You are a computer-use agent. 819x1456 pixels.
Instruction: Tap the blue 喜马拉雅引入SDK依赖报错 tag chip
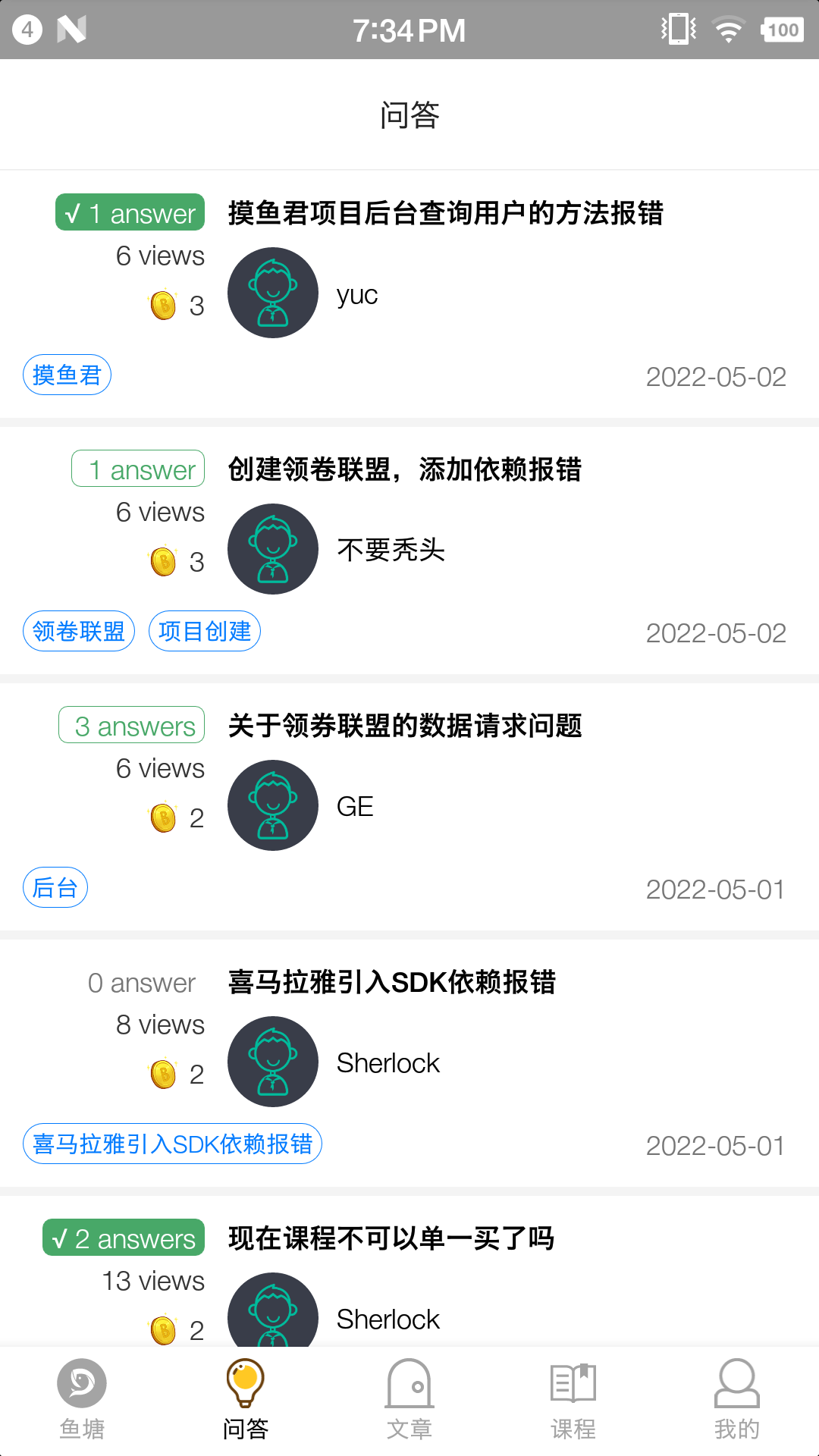pos(173,1144)
